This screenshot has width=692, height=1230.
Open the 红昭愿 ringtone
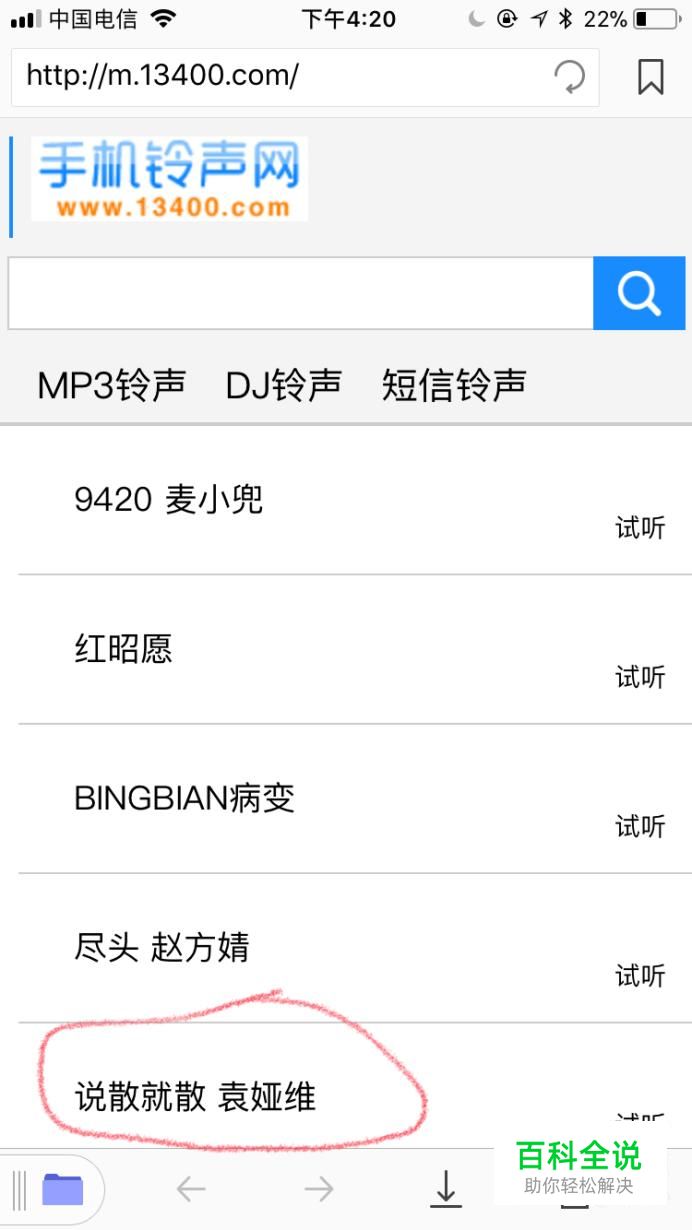[123, 649]
